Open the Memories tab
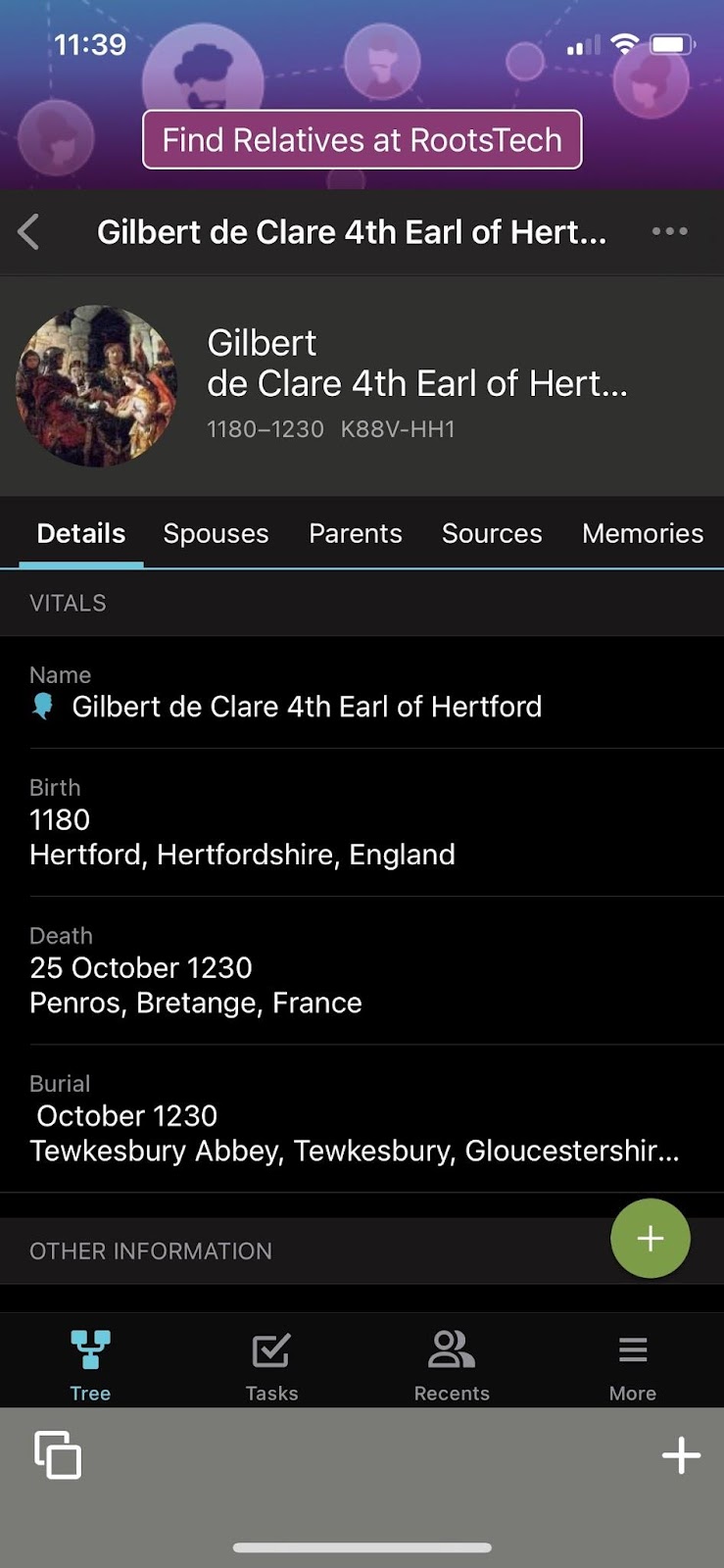 click(643, 533)
